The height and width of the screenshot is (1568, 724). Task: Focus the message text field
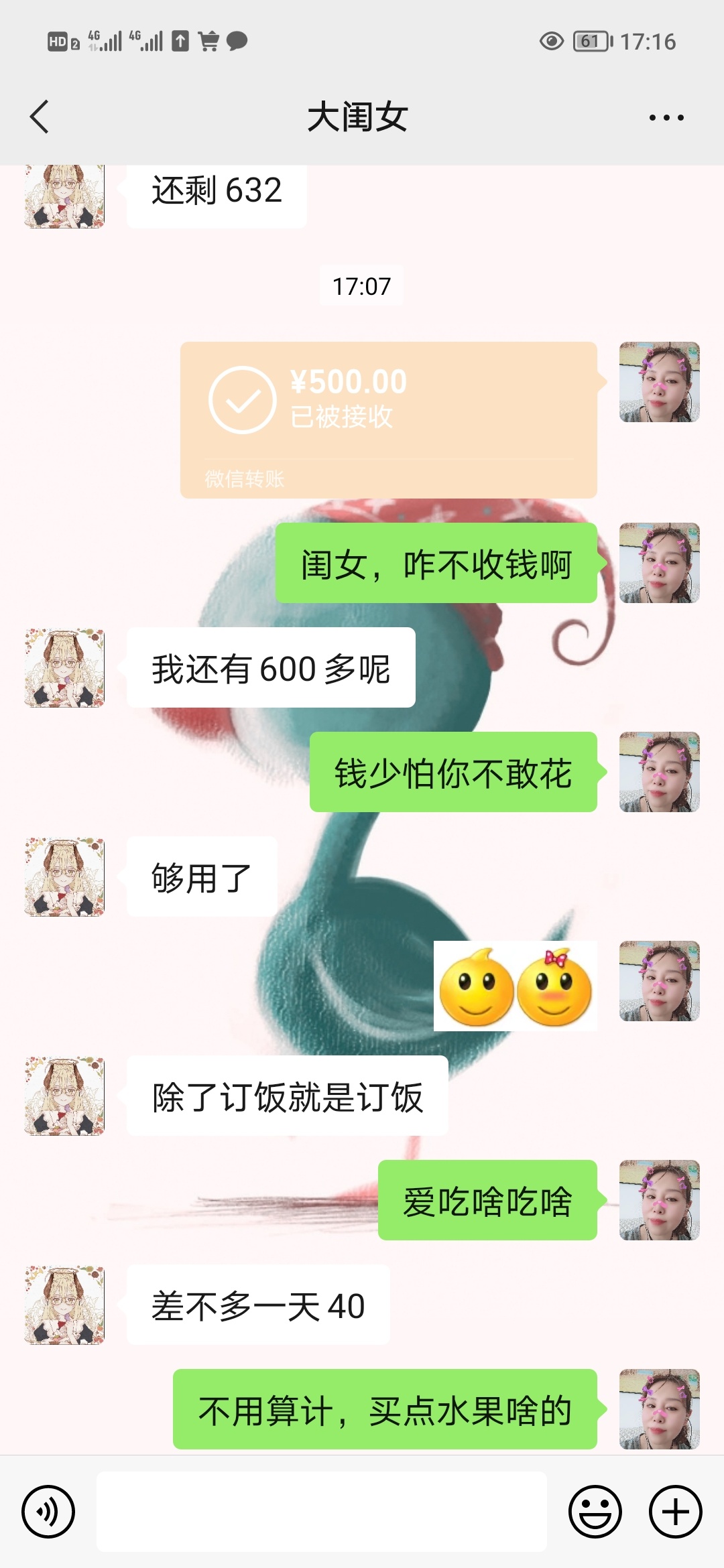[322, 1512]
